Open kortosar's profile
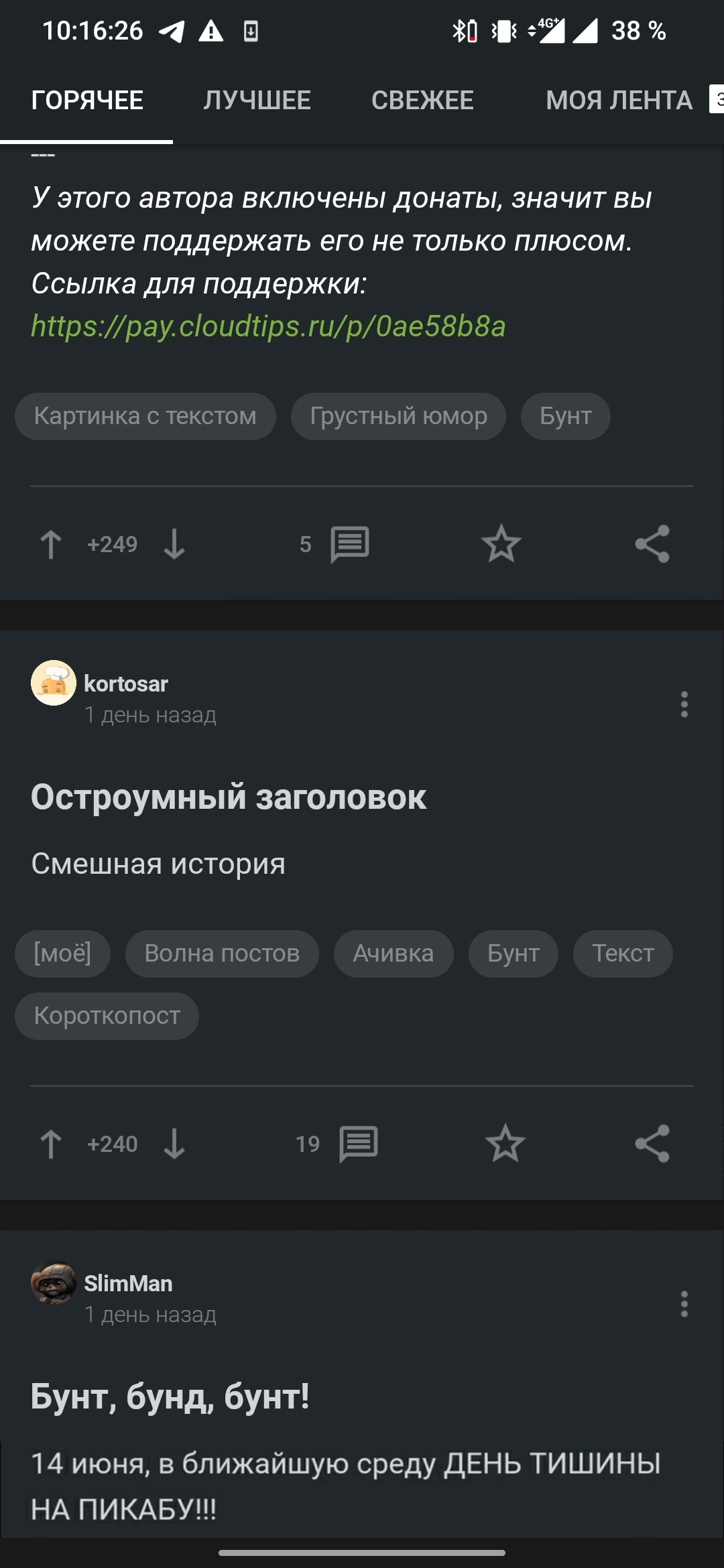Image resolution: width=724 pixels, height=1568 pixels. [125, 683]
